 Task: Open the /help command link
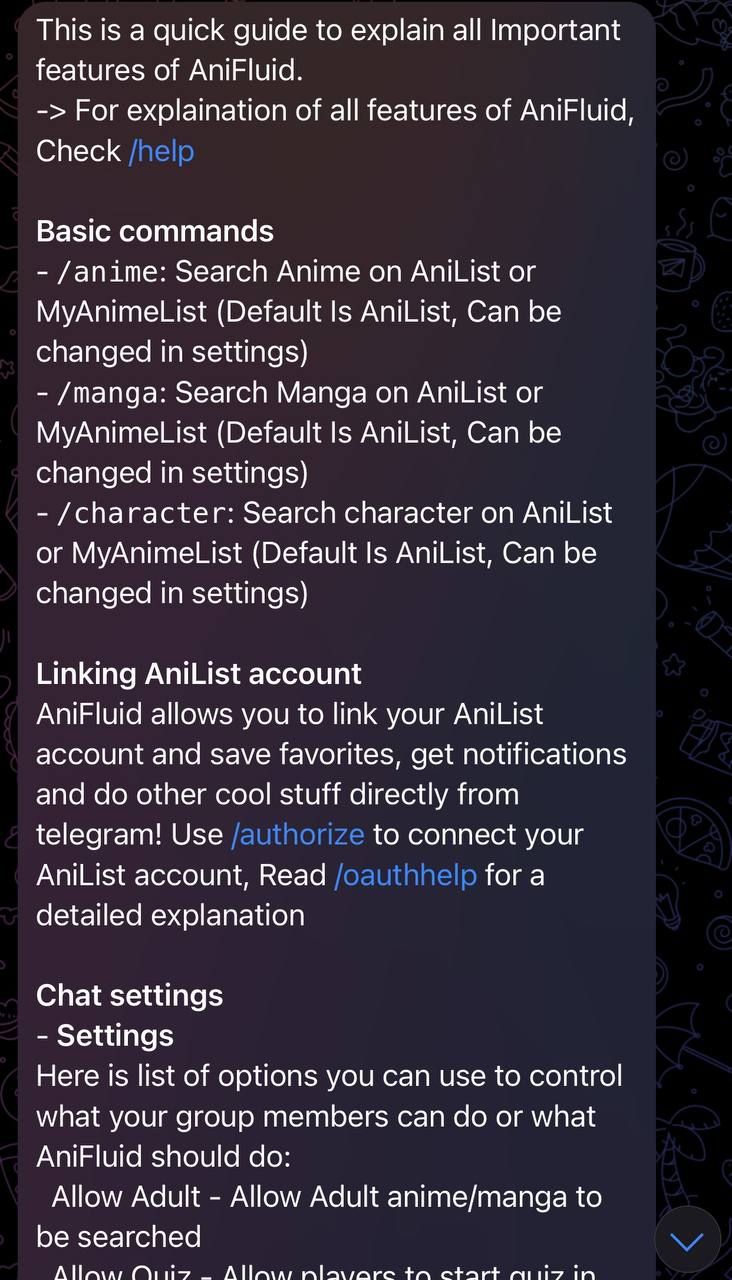162,150
